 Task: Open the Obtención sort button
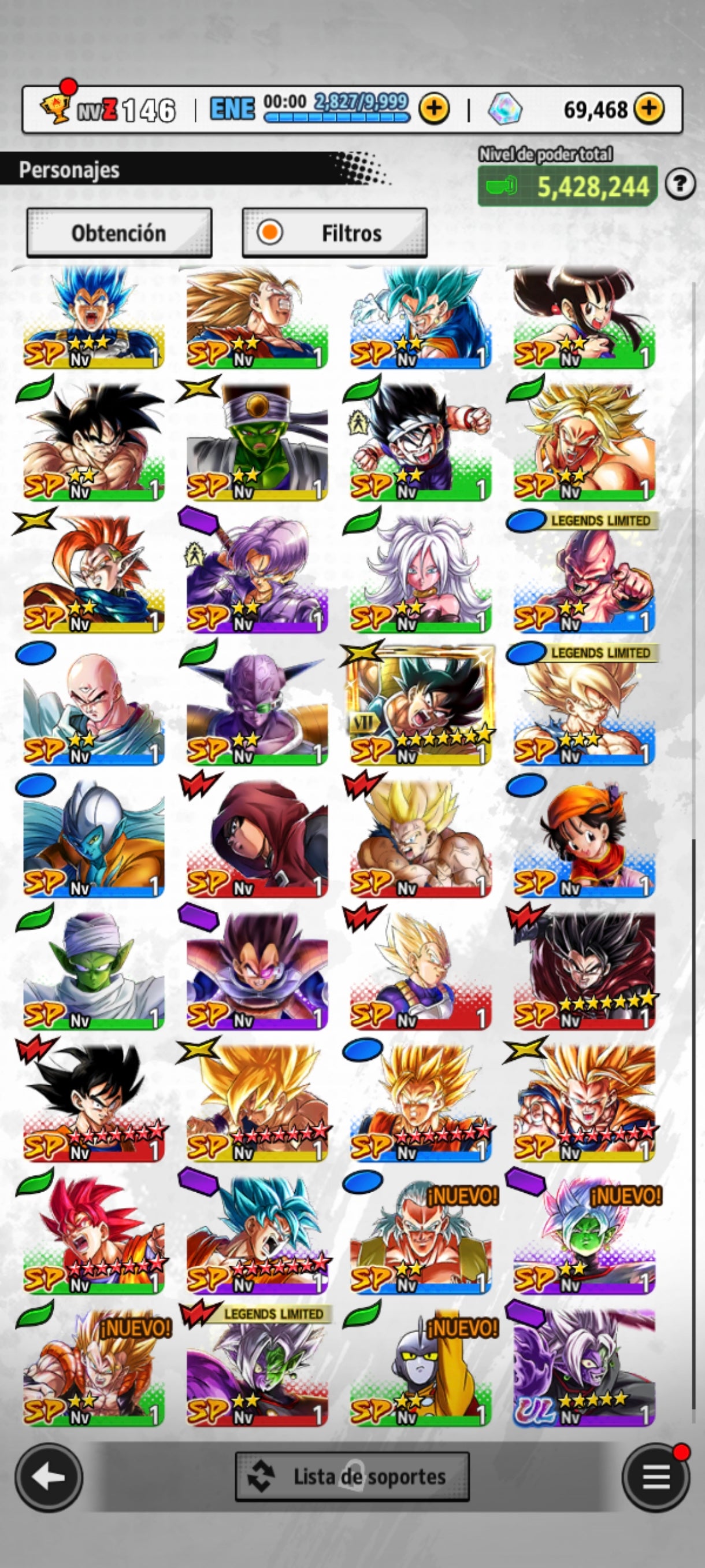(x=119, y=233)
